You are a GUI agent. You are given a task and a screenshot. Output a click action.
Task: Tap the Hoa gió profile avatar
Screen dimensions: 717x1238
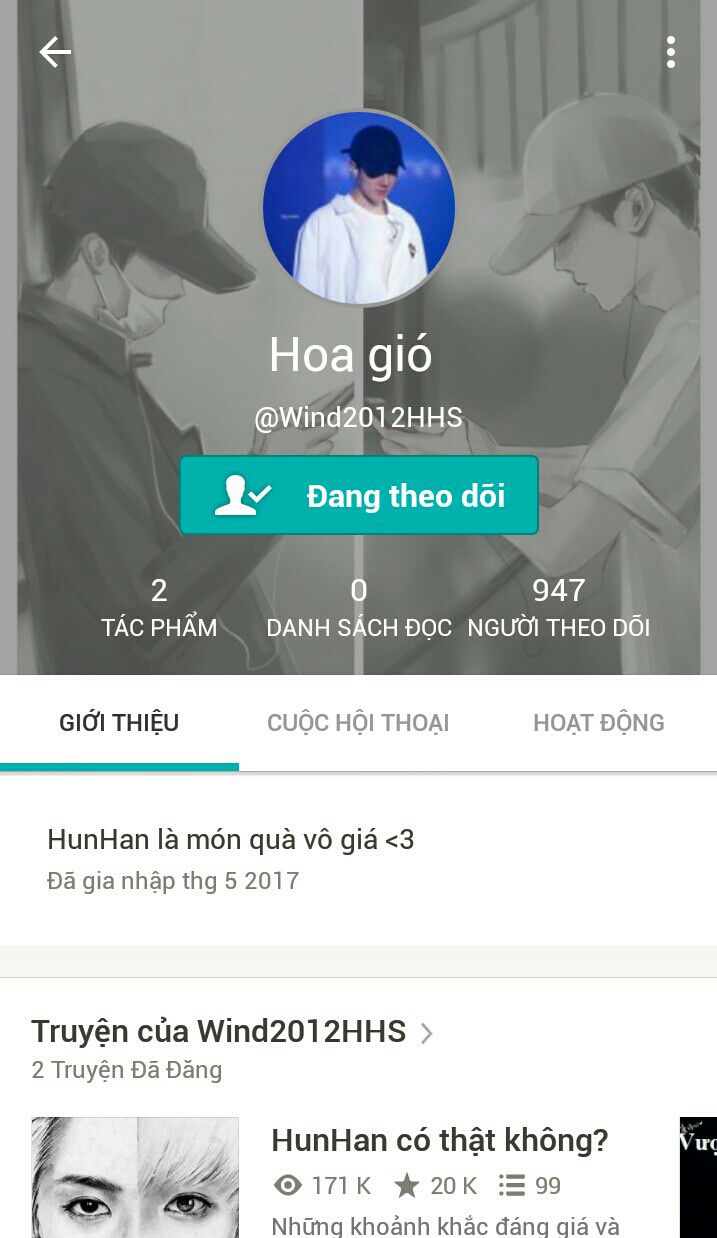click(x=359, y=207)
